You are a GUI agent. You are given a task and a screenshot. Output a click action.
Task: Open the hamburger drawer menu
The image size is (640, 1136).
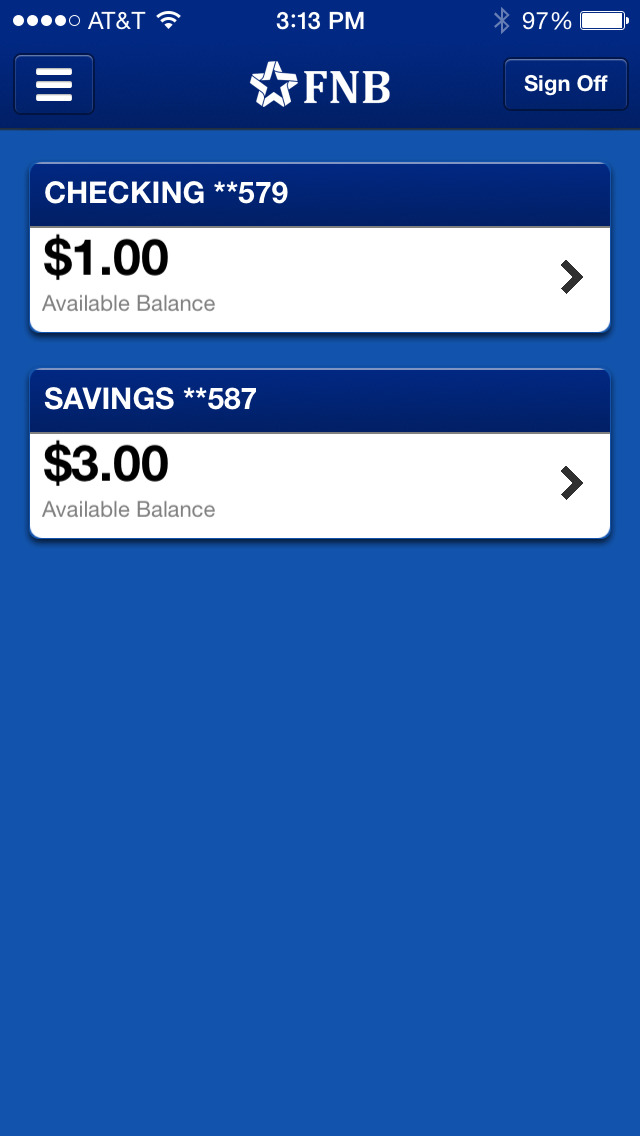54,84
